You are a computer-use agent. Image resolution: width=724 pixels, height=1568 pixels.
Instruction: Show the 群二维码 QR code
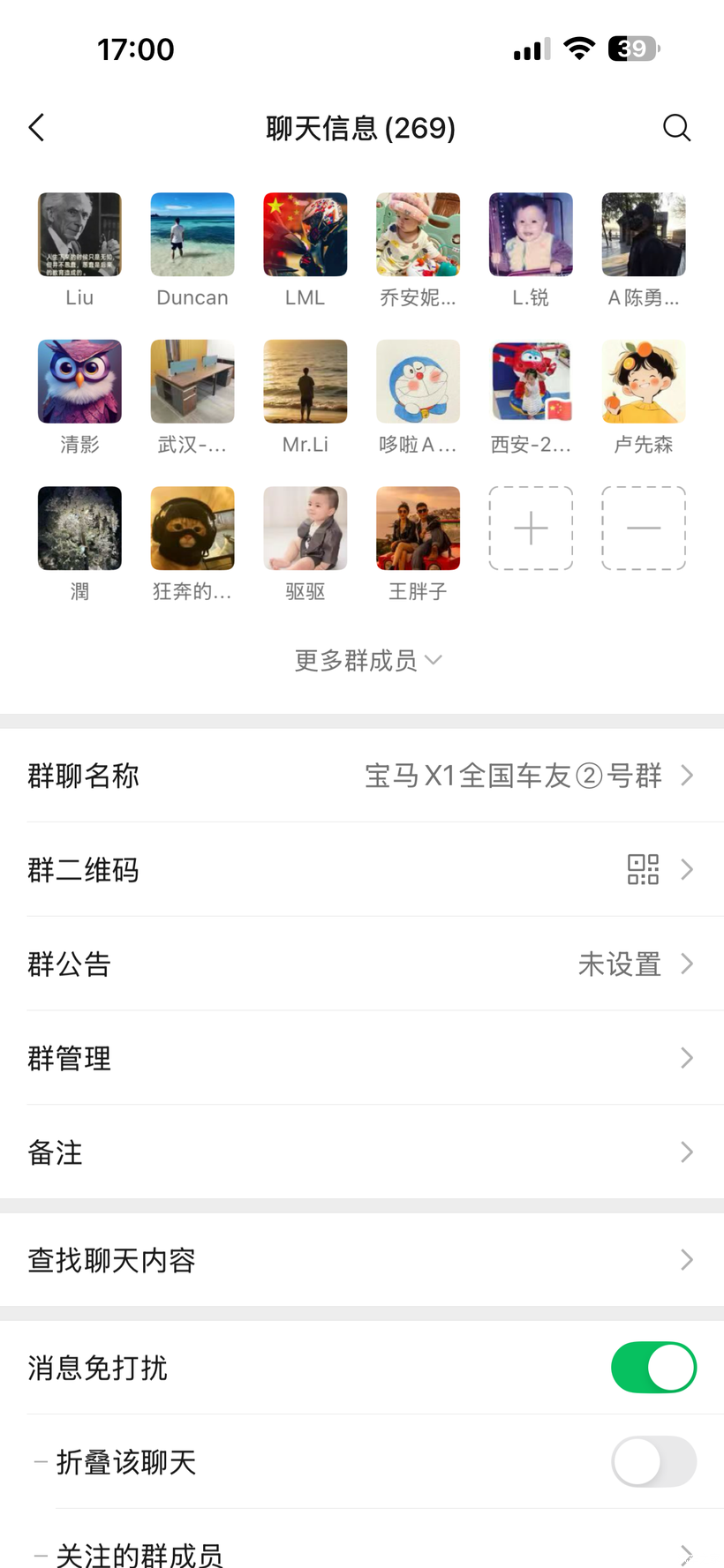click(x=362, y=870)
